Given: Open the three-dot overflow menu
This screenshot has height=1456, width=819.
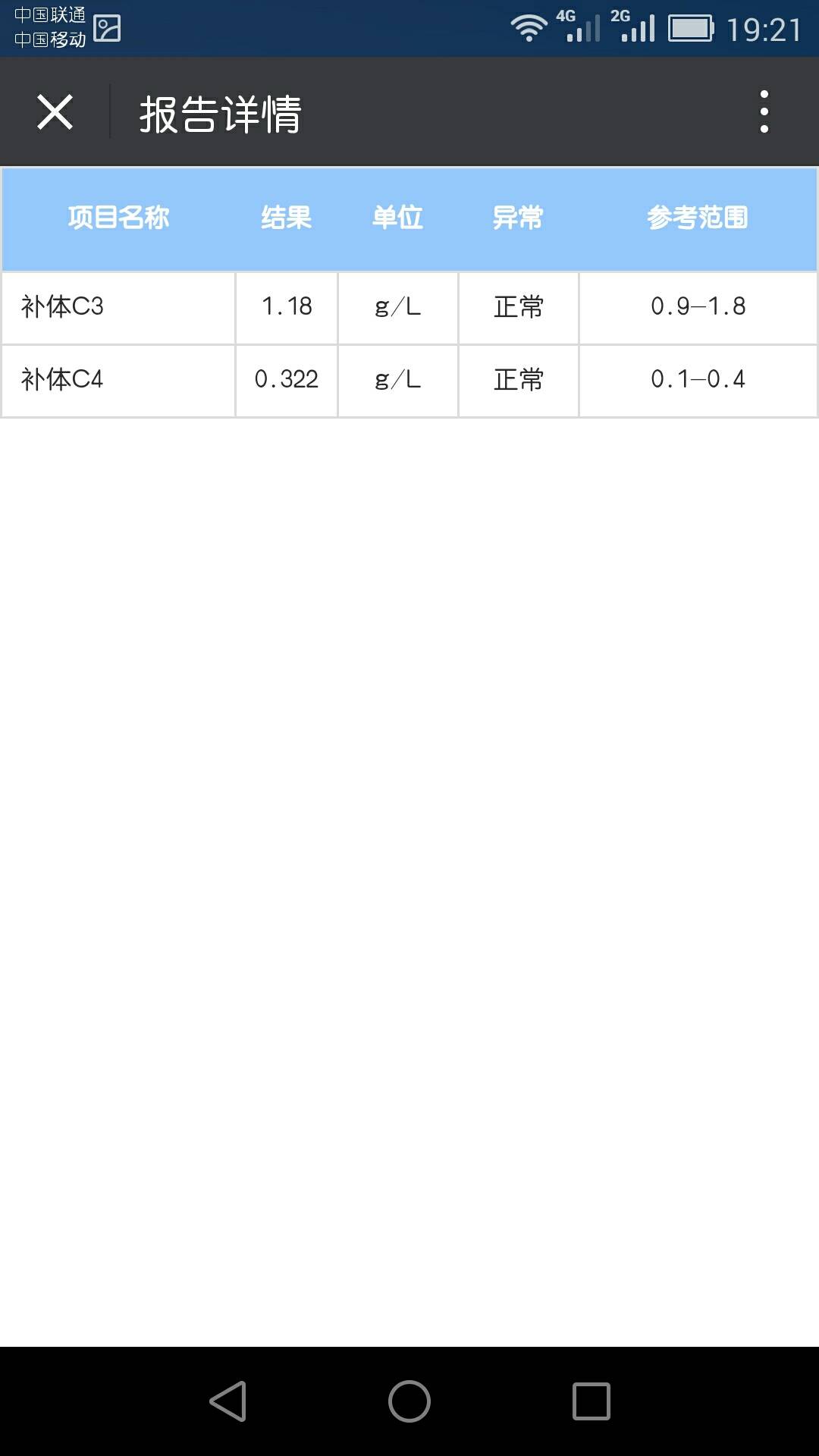Looking at the screenshot, I should point(764,112).
